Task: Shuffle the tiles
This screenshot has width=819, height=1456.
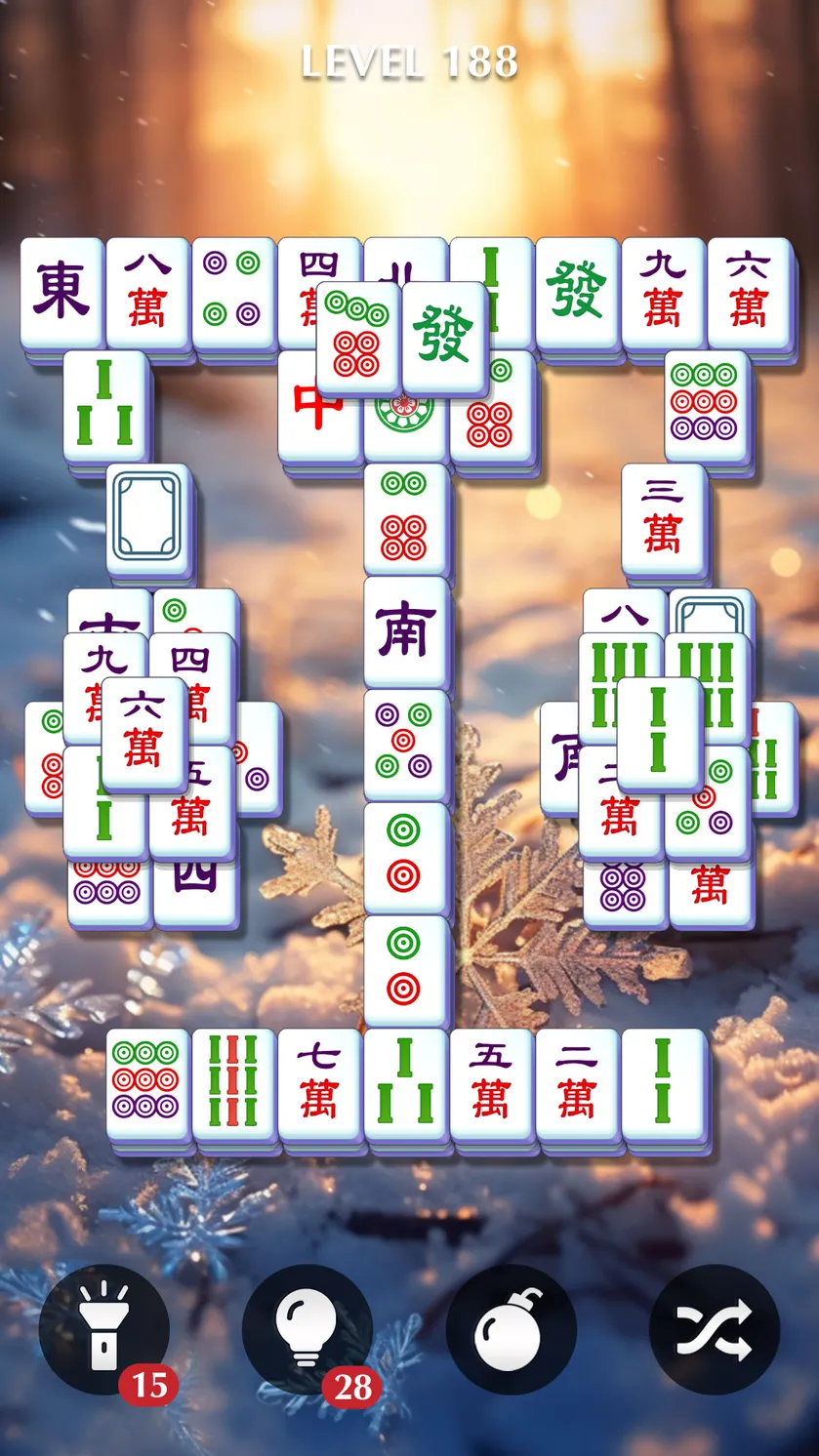Action: click(x=715, y=1329)
